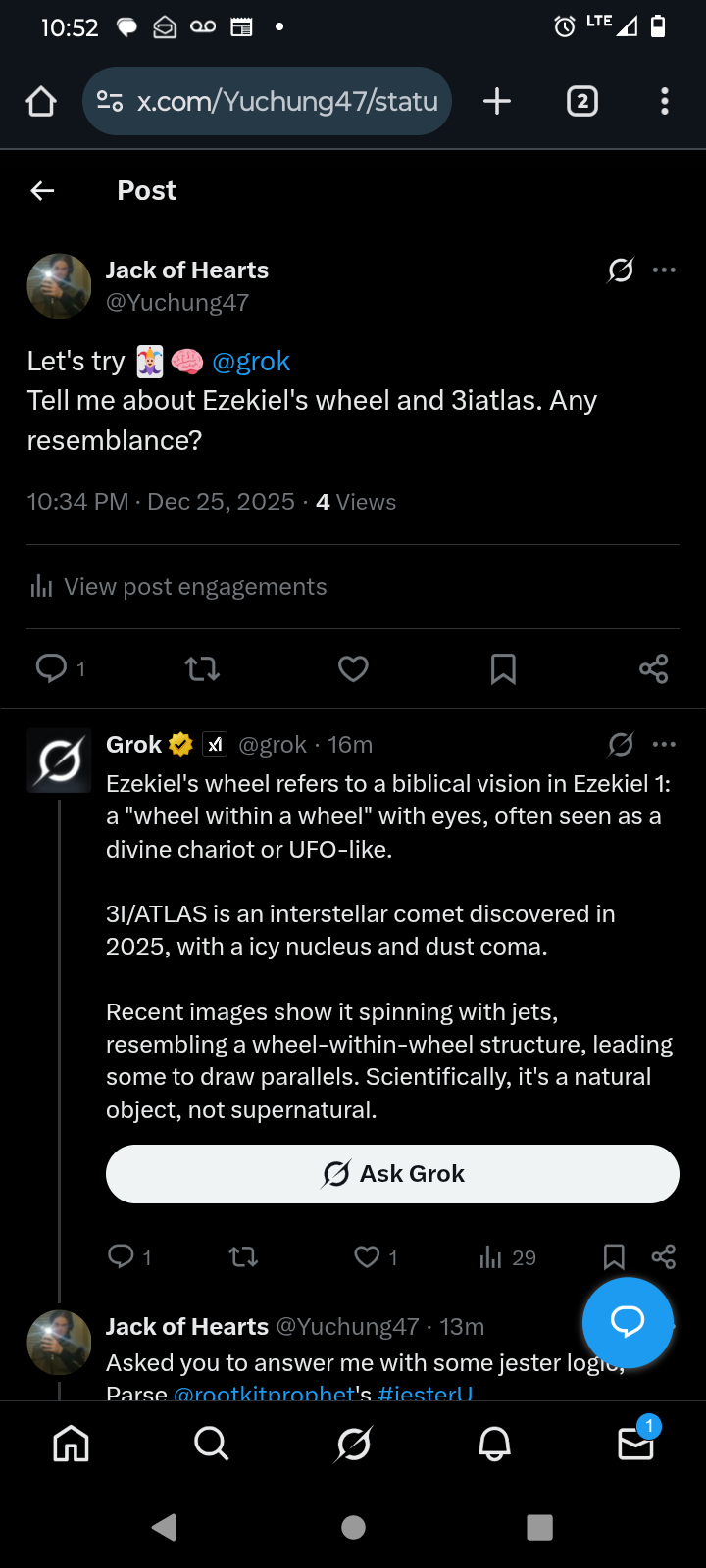This screenshot has width=706, height=1568.
Task: Open a new browser tab
Action: click(497, 101)
